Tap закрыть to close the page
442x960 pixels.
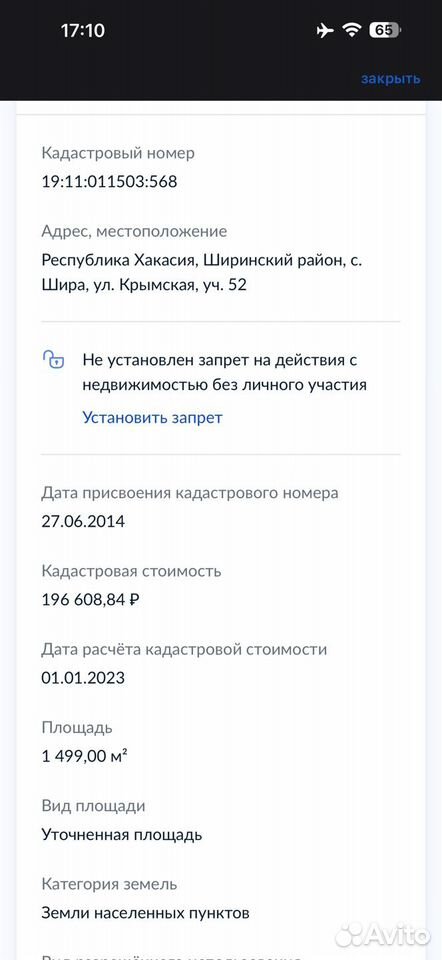(x=391, y=79)
